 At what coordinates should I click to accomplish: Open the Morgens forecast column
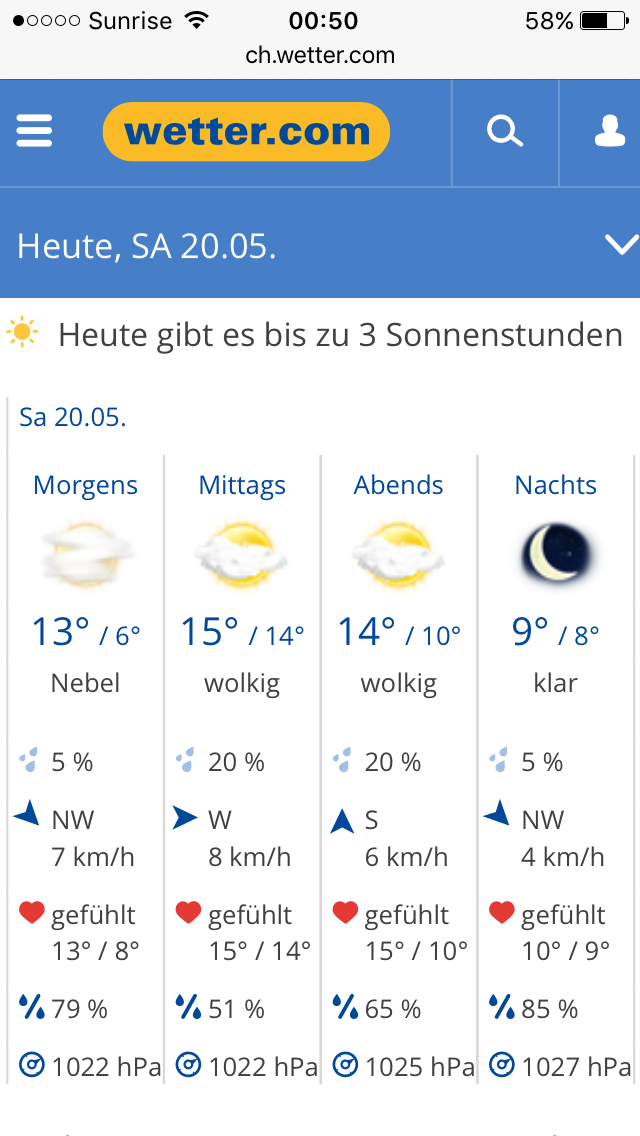point(86,769)
